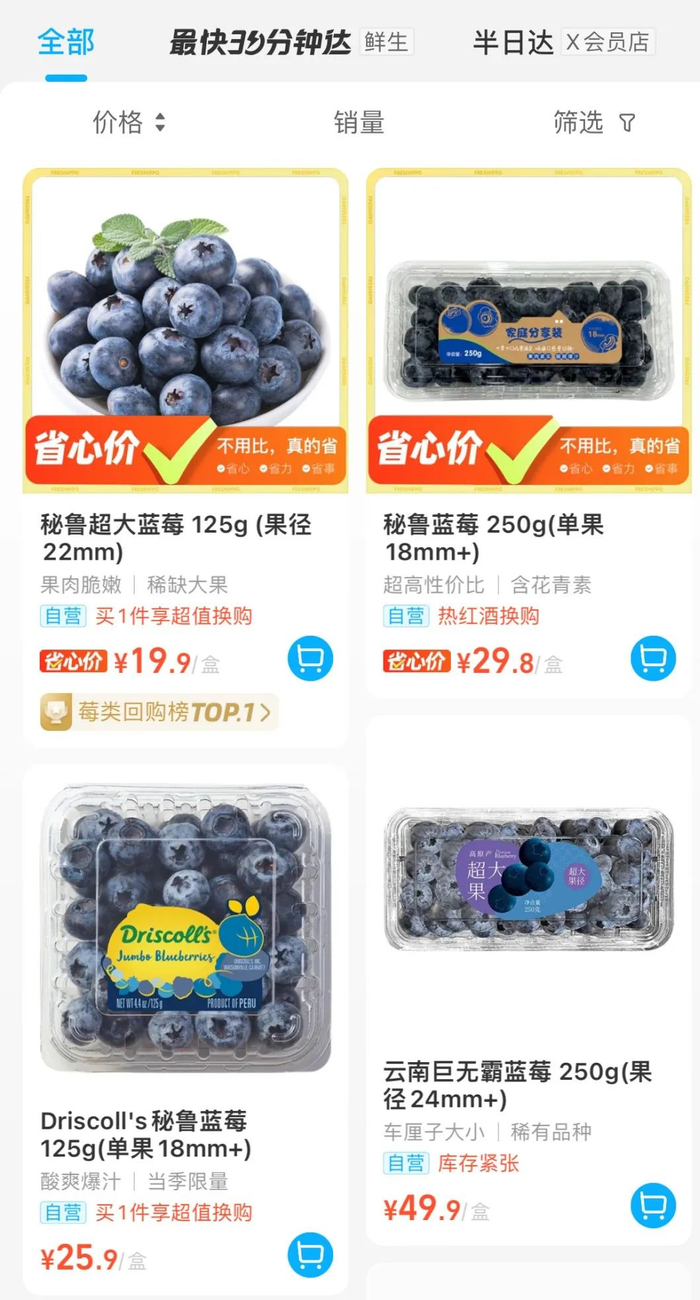
Task: Switch to the 全部 tab
Action: (x=66, y=43)
